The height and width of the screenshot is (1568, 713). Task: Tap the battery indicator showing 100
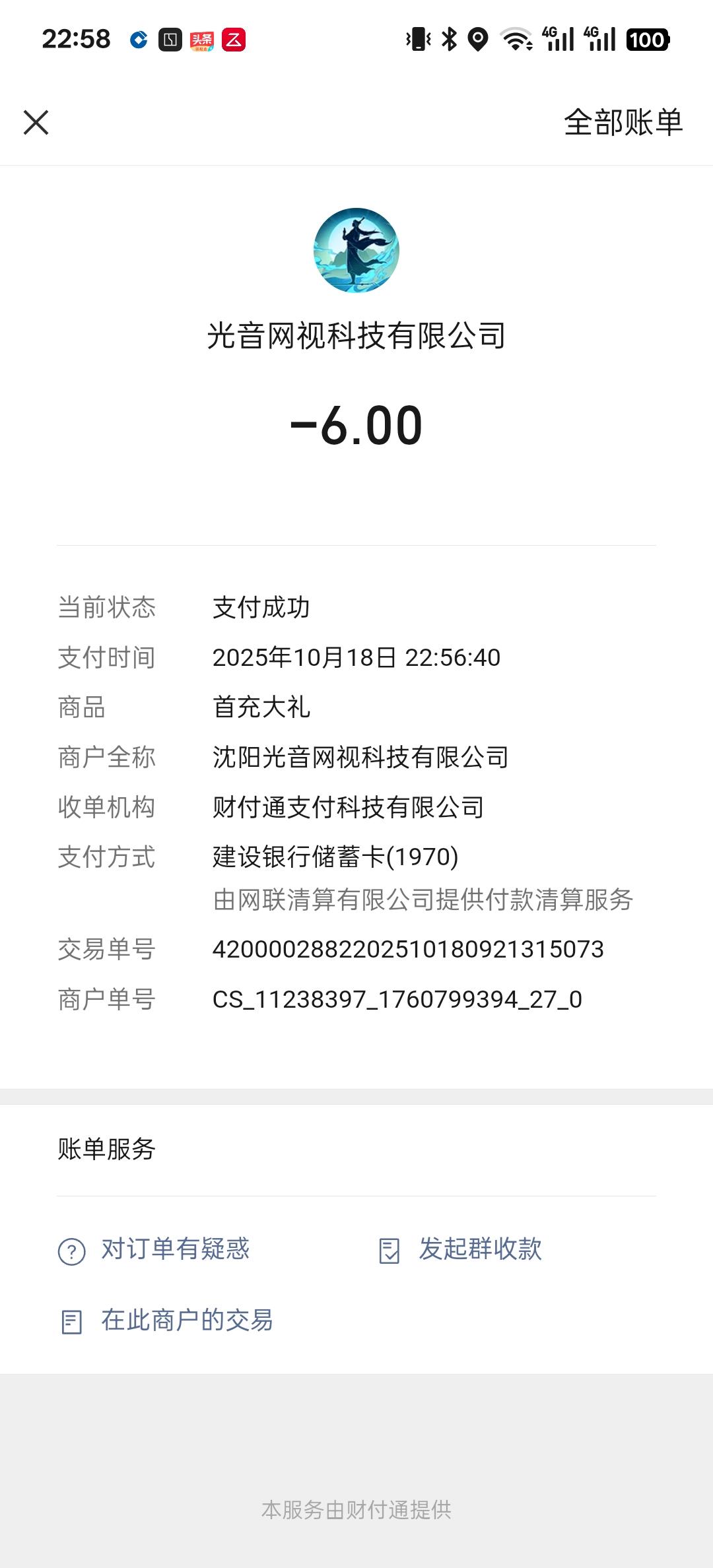coord(647,41)
